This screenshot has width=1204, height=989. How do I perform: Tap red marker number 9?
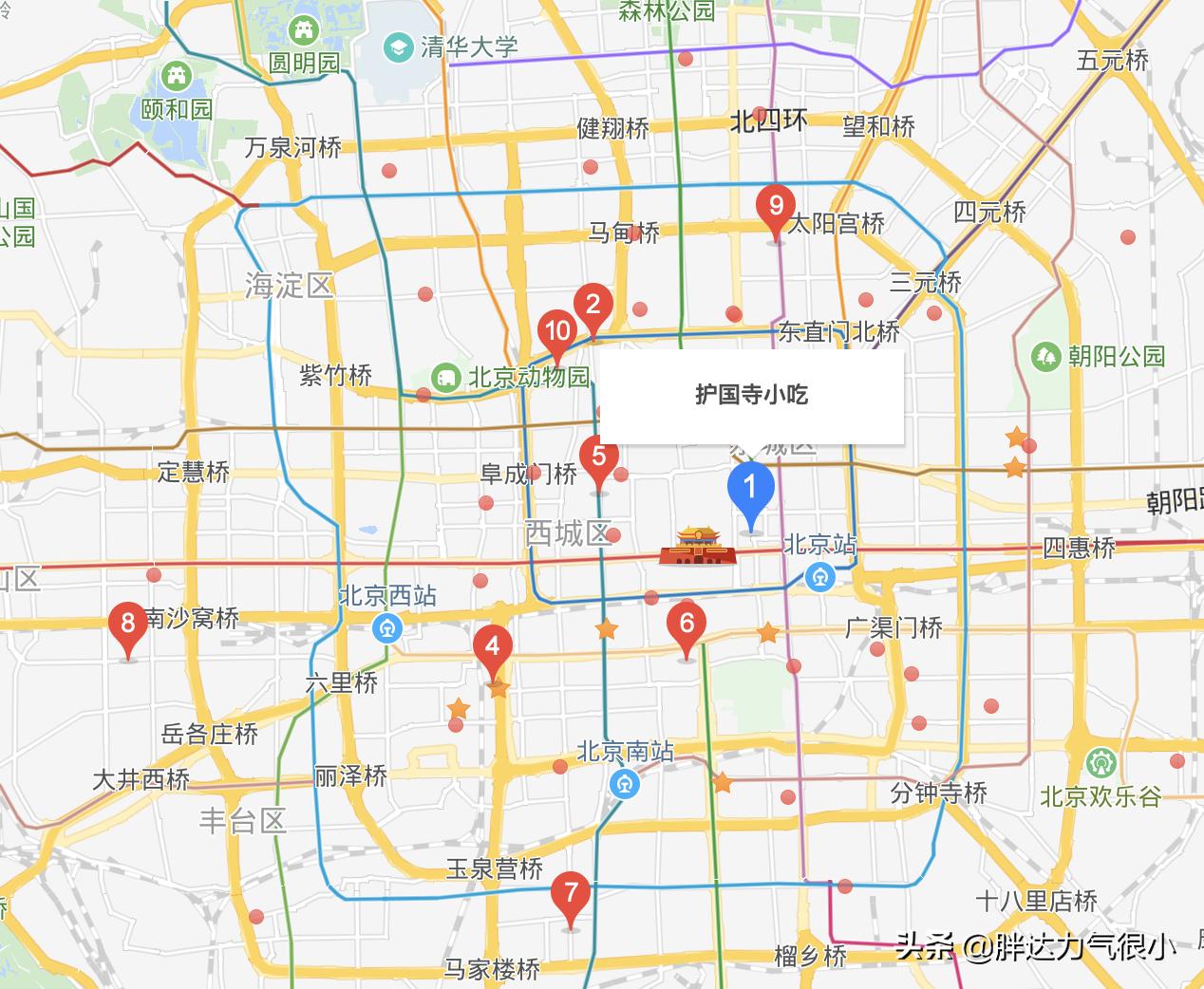pos(776,207)
